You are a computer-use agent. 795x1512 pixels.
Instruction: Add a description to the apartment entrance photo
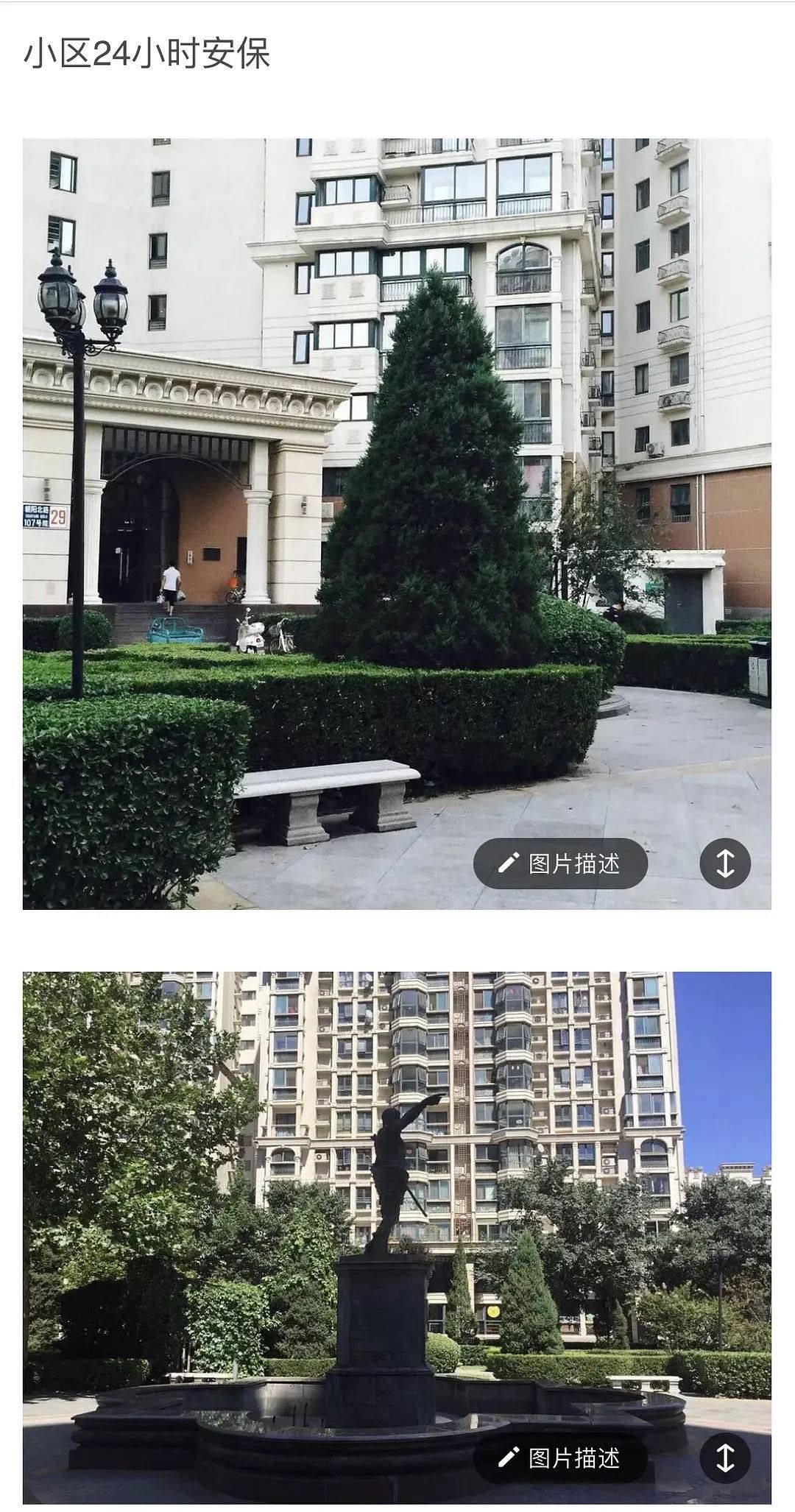pos(560,863)
